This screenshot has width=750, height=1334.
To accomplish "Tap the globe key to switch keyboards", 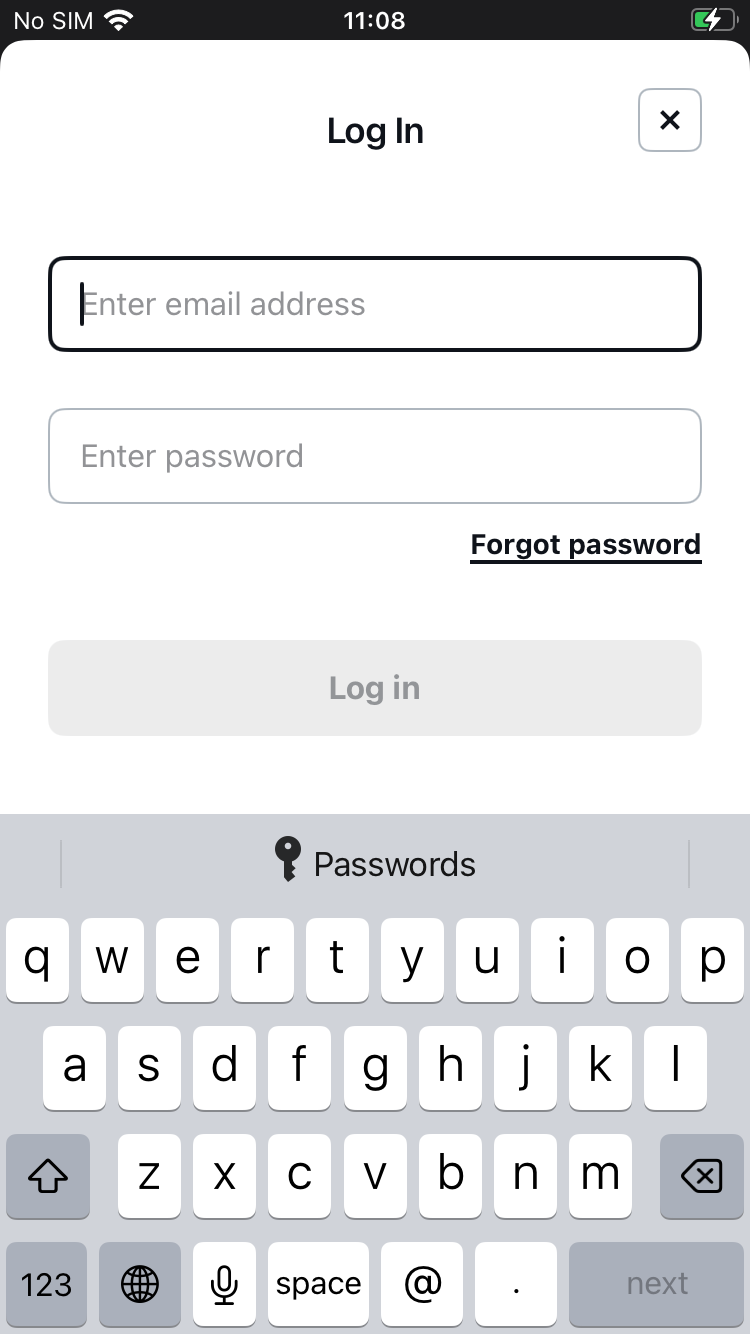I will 140,1284.
